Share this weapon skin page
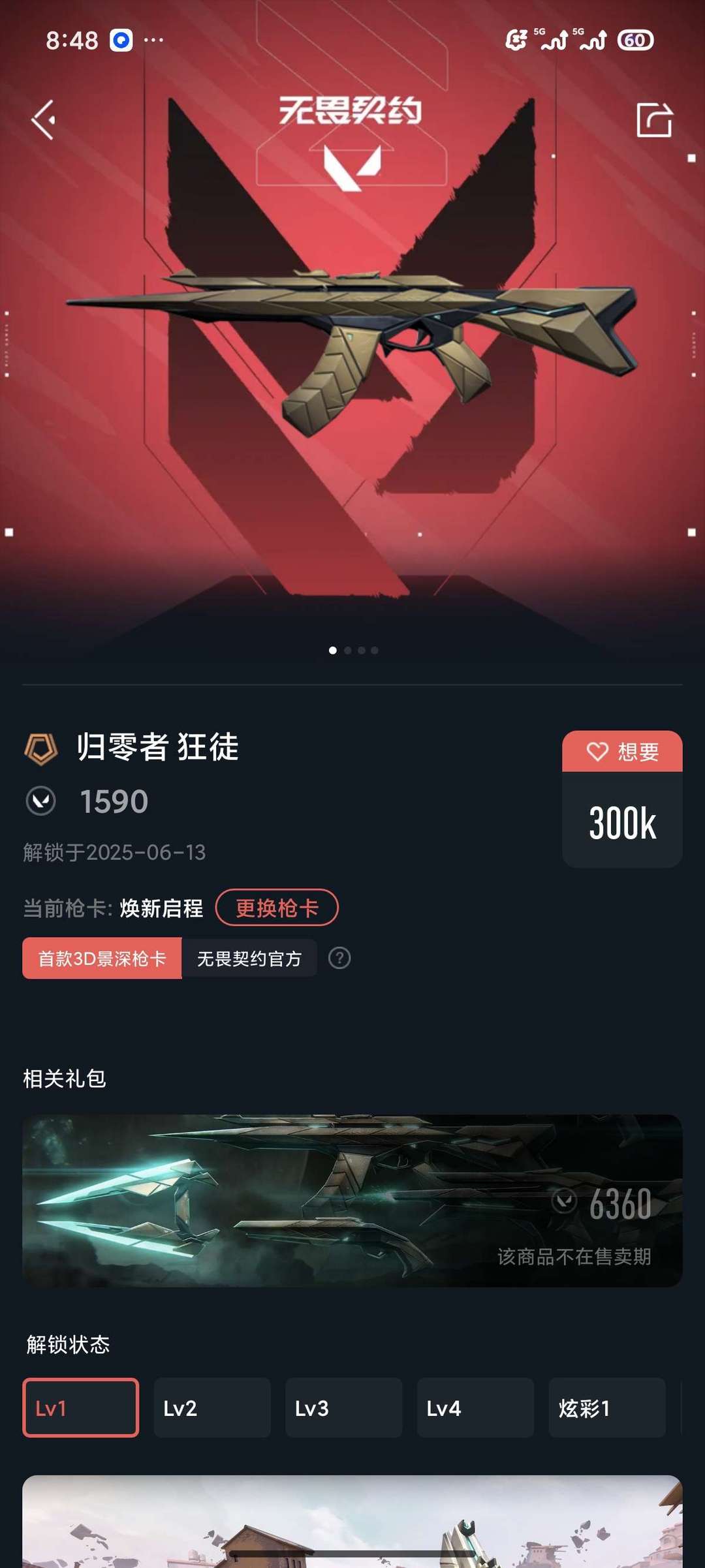This screenshot has height=1568, width=705. tap(653, 120)
